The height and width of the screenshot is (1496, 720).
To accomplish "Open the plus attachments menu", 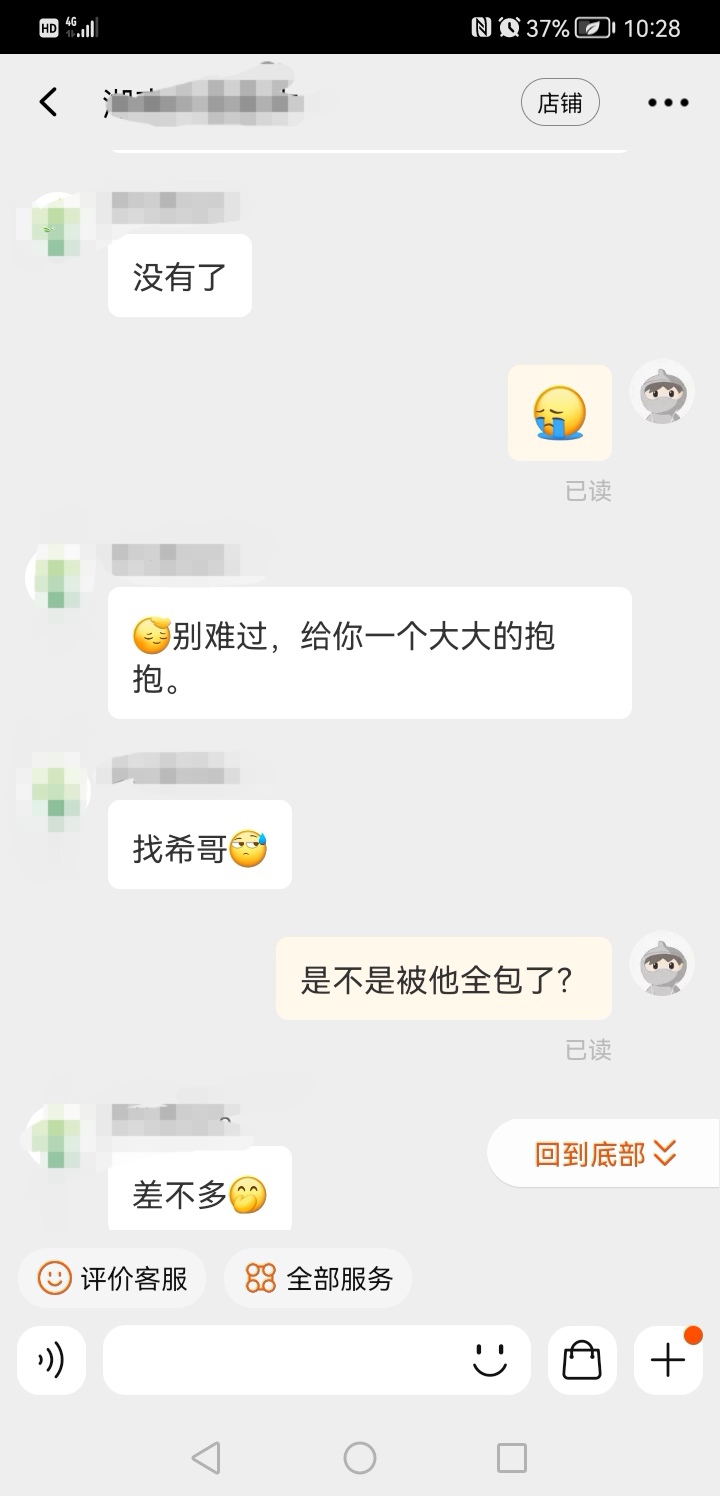I will [x=668, y=1360].
